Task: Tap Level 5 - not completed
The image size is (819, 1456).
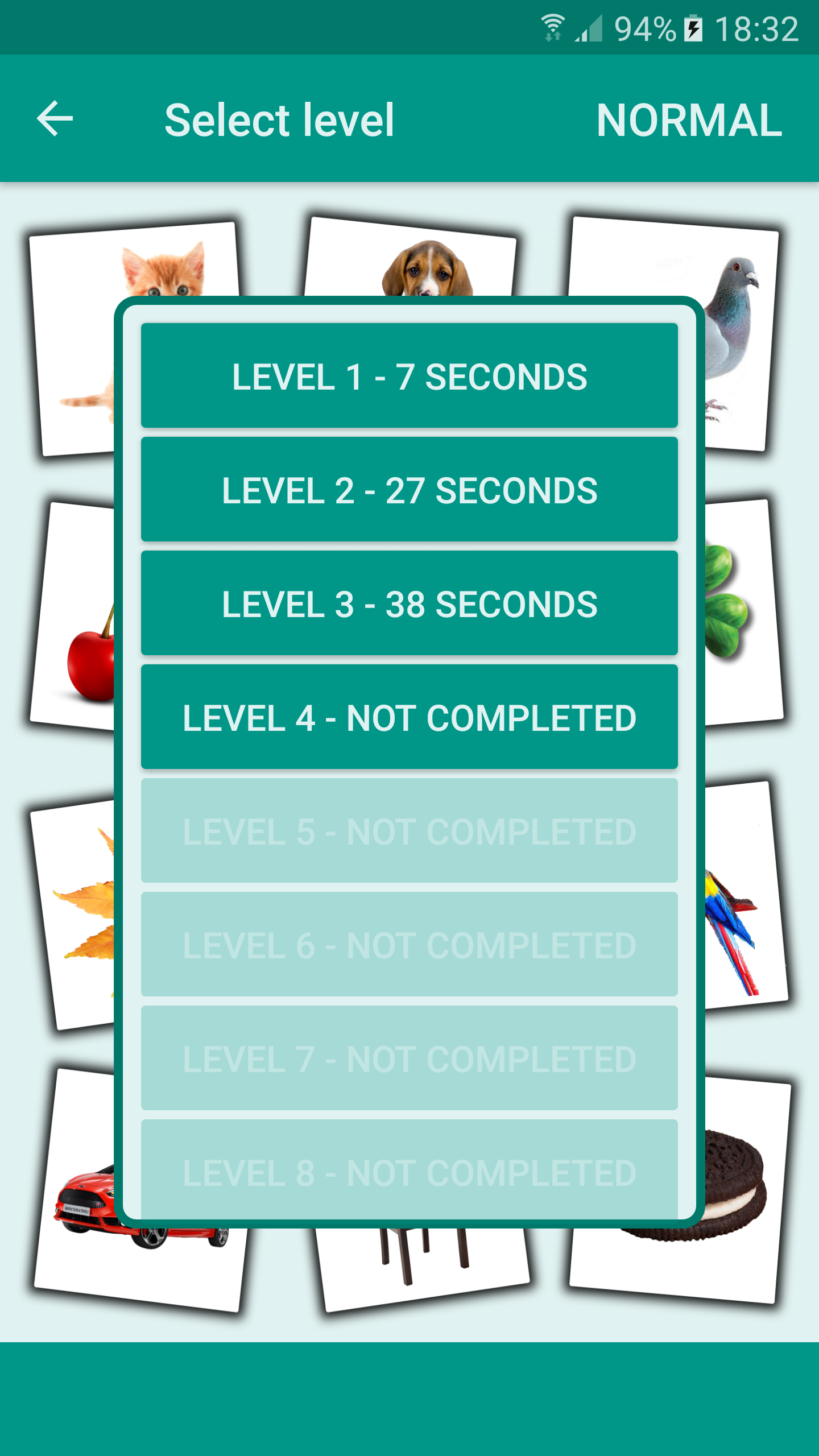Action: (409, 831)
